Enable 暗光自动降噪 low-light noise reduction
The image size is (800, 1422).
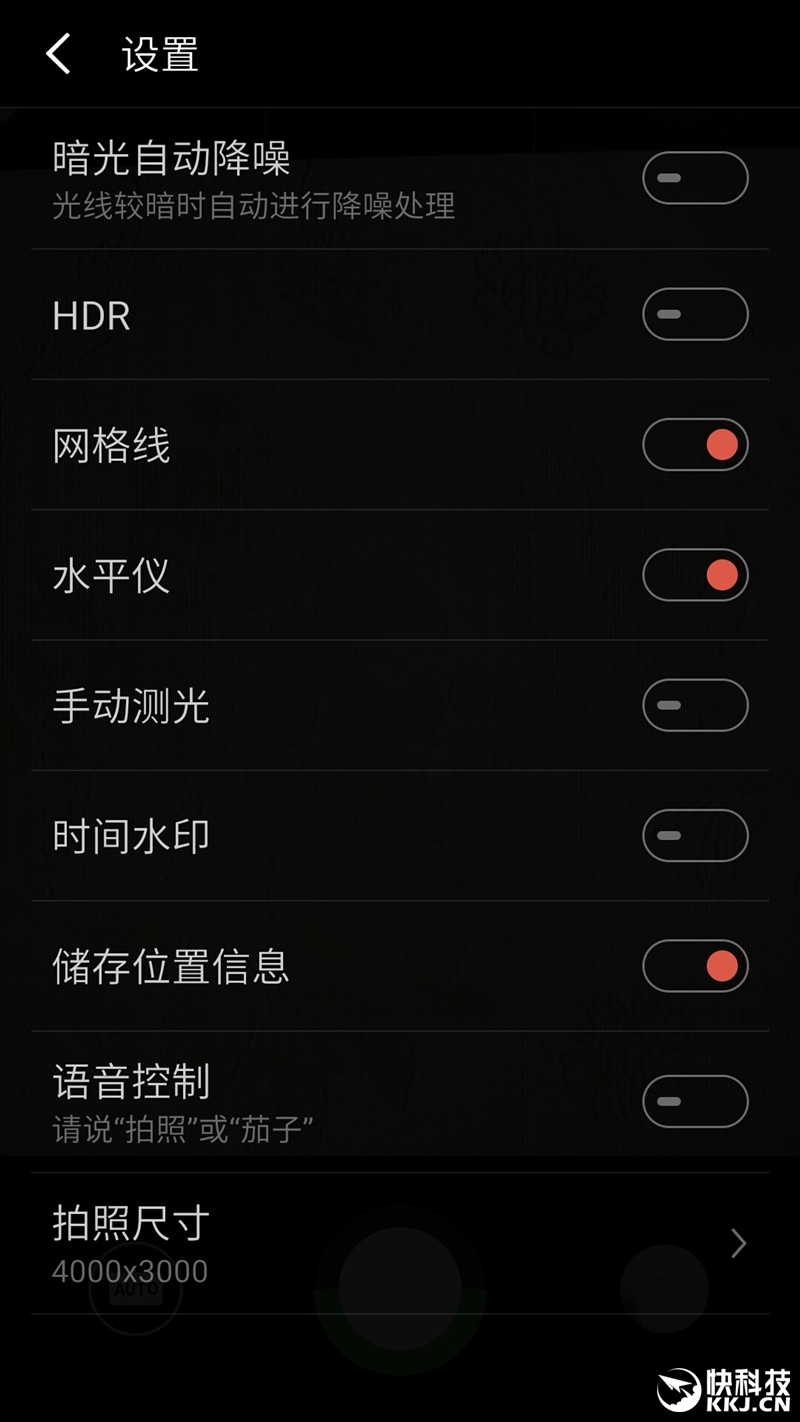695,177
